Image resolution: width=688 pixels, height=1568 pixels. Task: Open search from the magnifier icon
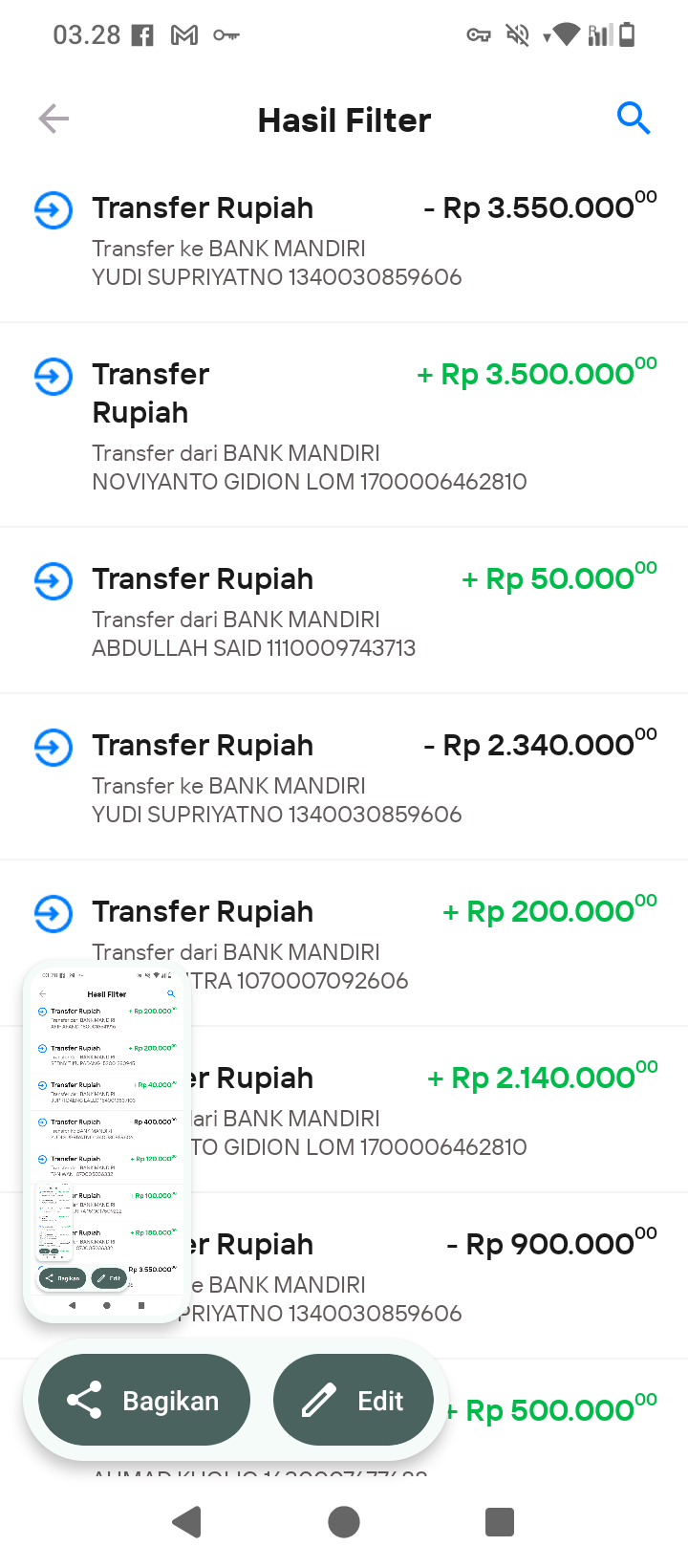[x=634, y=118]
